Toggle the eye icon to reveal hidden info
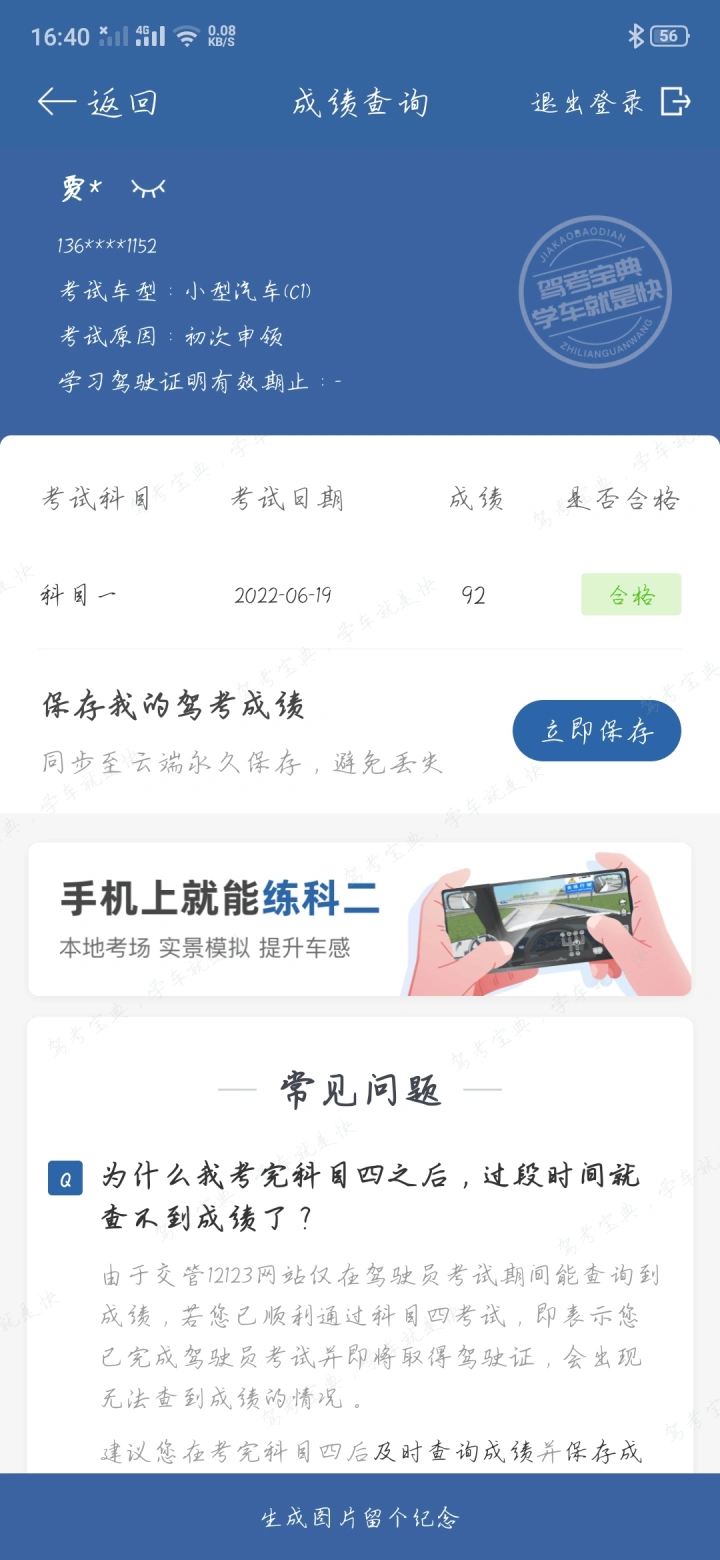Screen dimensions: 720x1560 [x=148, y=188]
